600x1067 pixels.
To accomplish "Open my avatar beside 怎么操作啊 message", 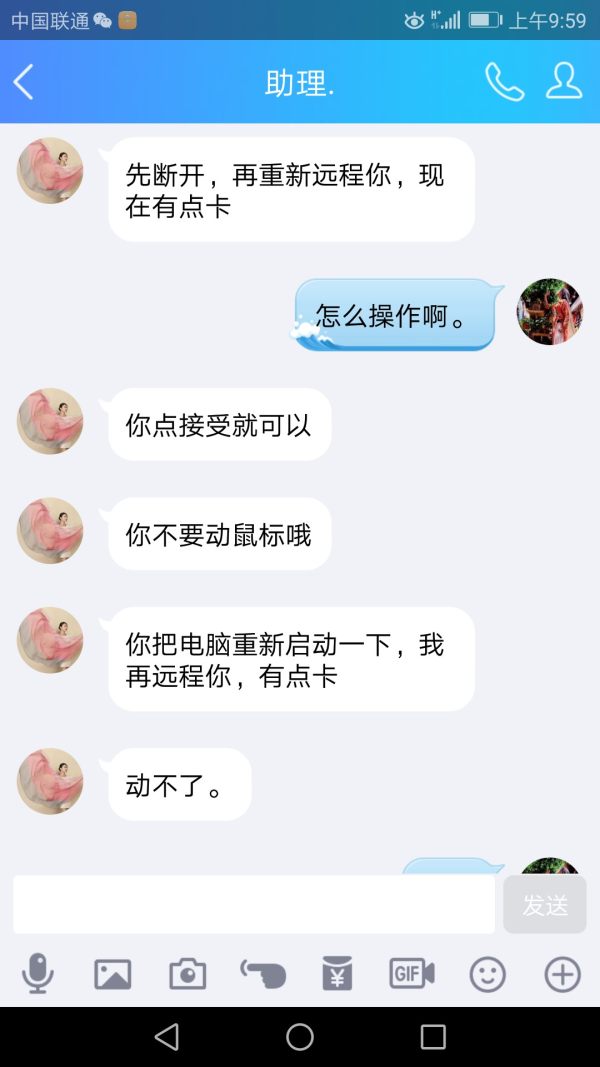I will 550,312.
